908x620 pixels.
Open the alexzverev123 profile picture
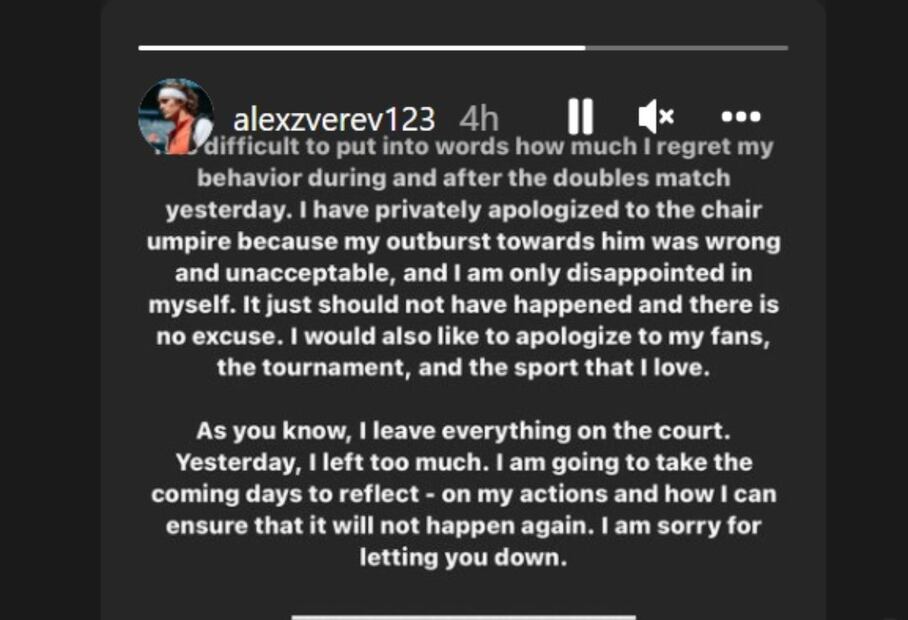coord(175,116)
